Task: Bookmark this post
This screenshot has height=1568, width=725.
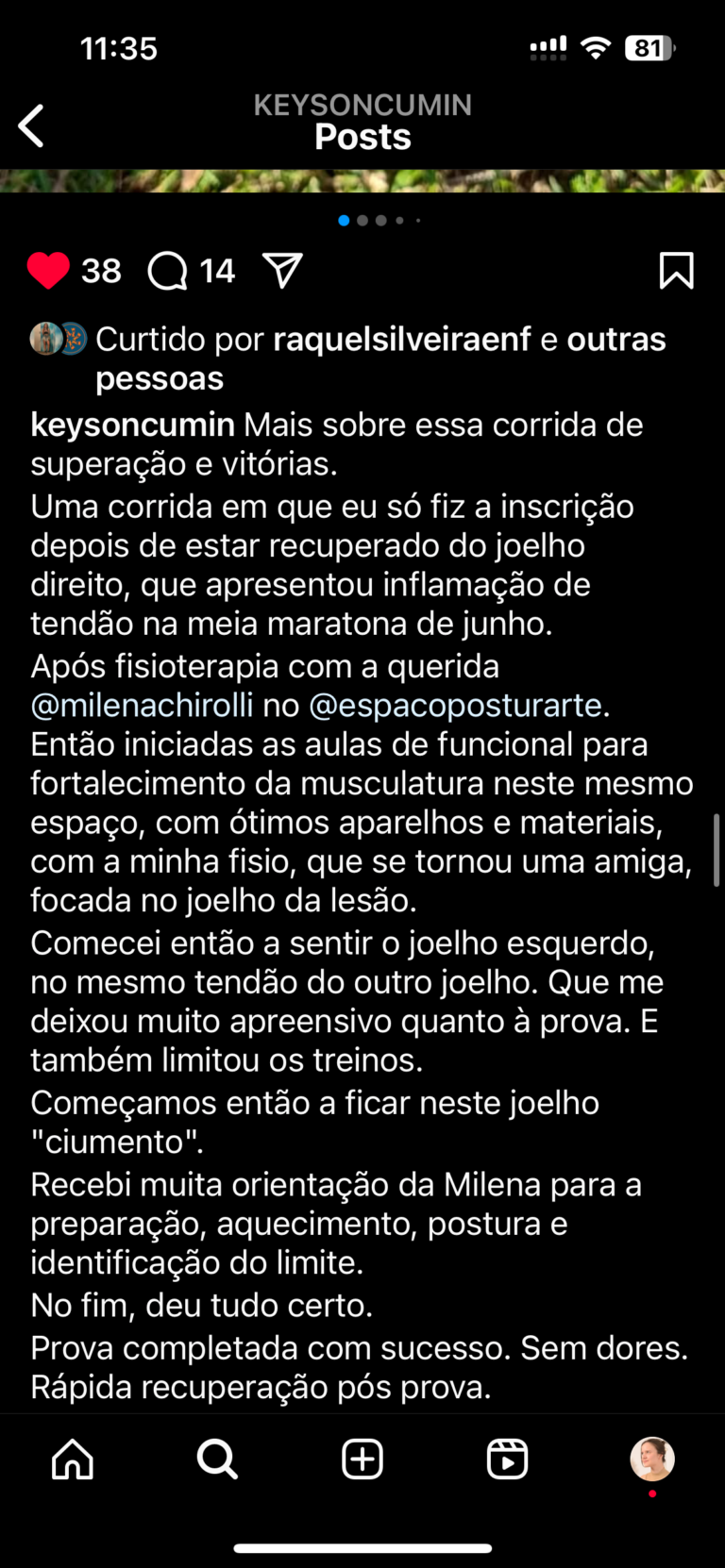Action: pos(676,271)
